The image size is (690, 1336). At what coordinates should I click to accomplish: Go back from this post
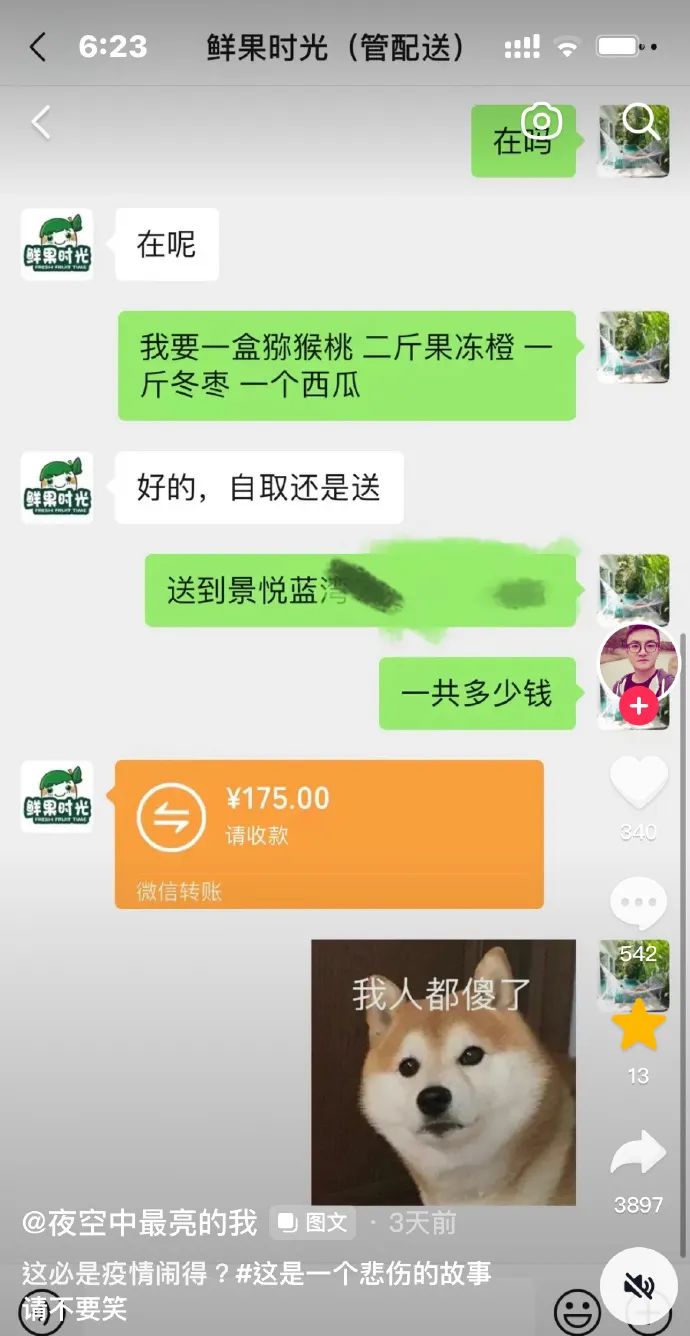(41, 123)
